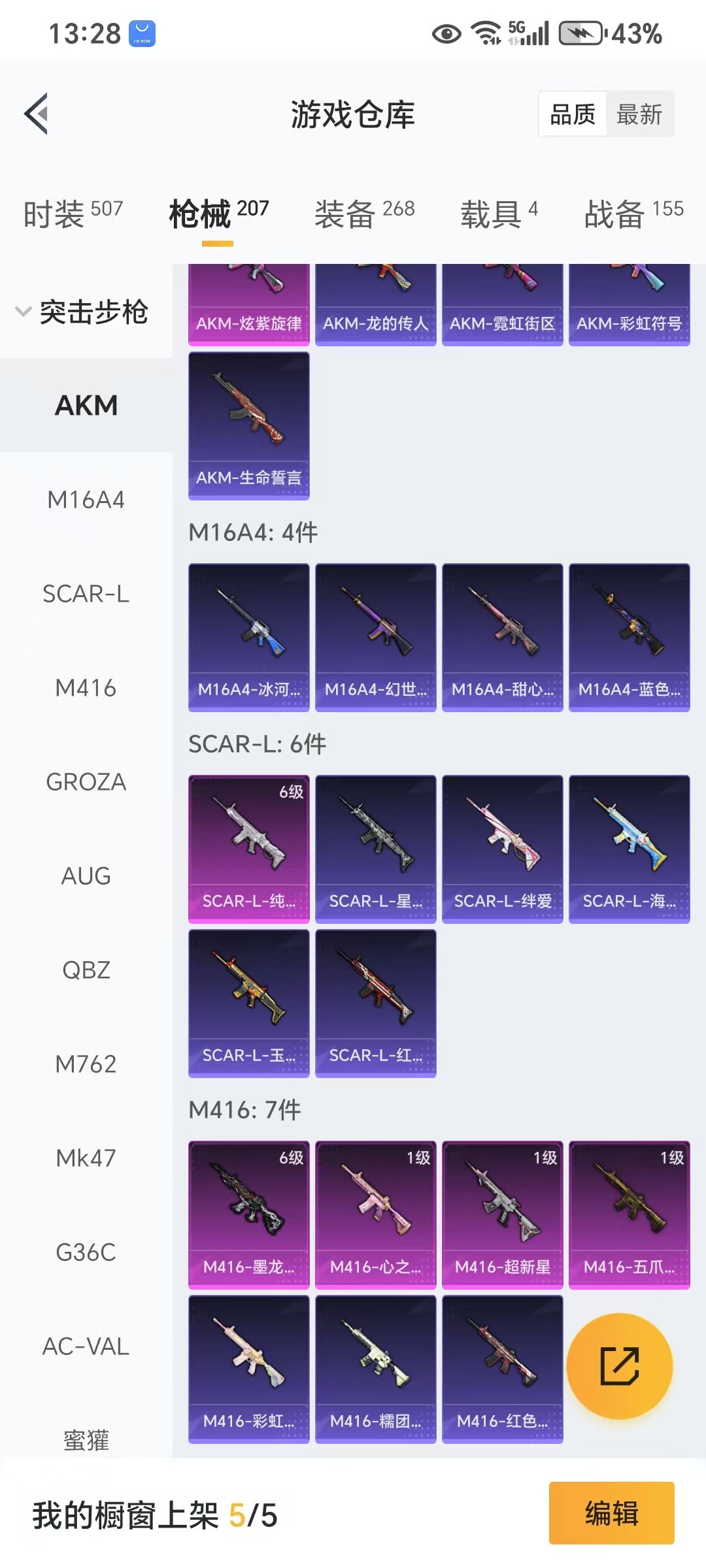Select M16A4 in the side list
This screenshot has height=1568, width=706.
click(x=86, y=500)
